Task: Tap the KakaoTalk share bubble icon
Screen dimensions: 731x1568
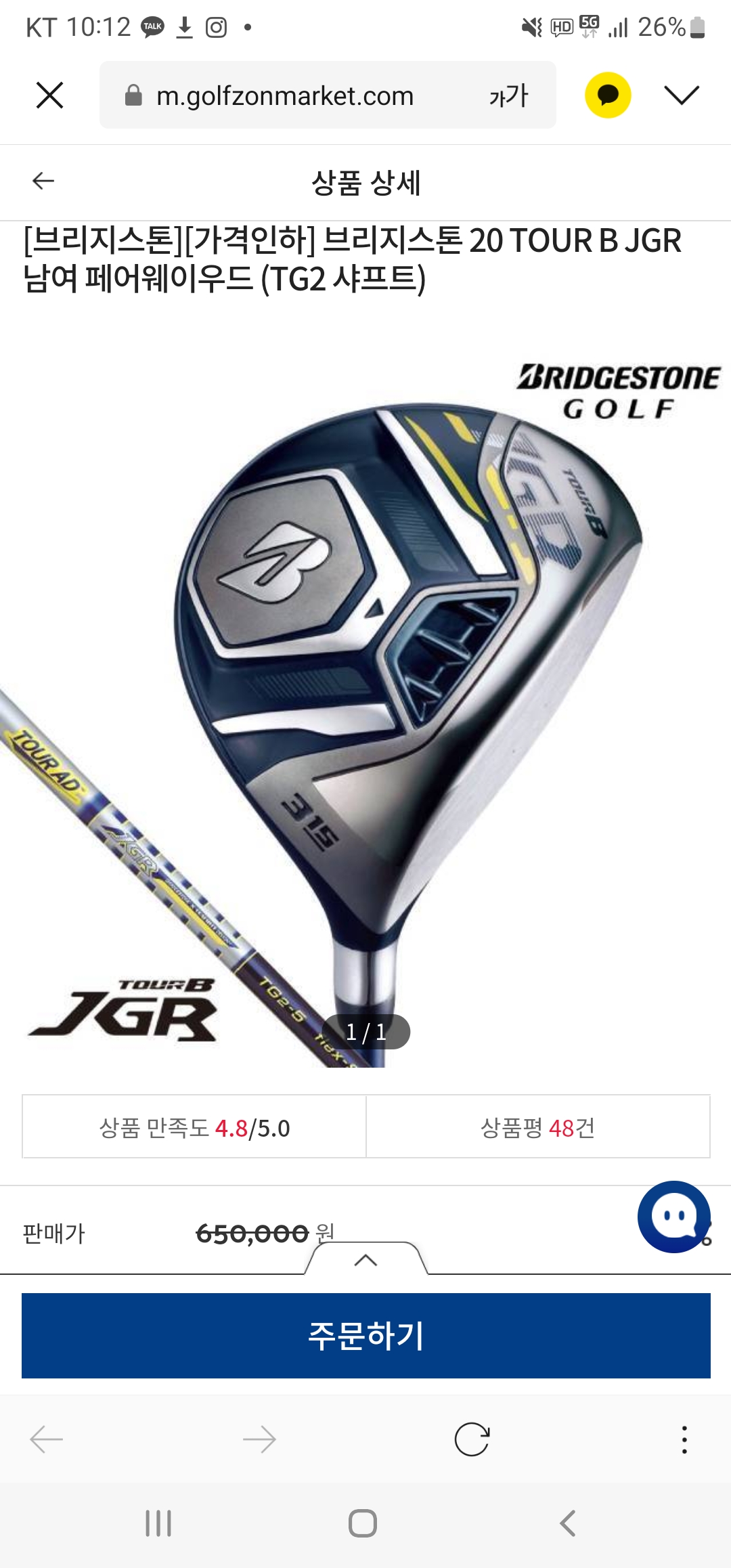Action: click(608, 95)
